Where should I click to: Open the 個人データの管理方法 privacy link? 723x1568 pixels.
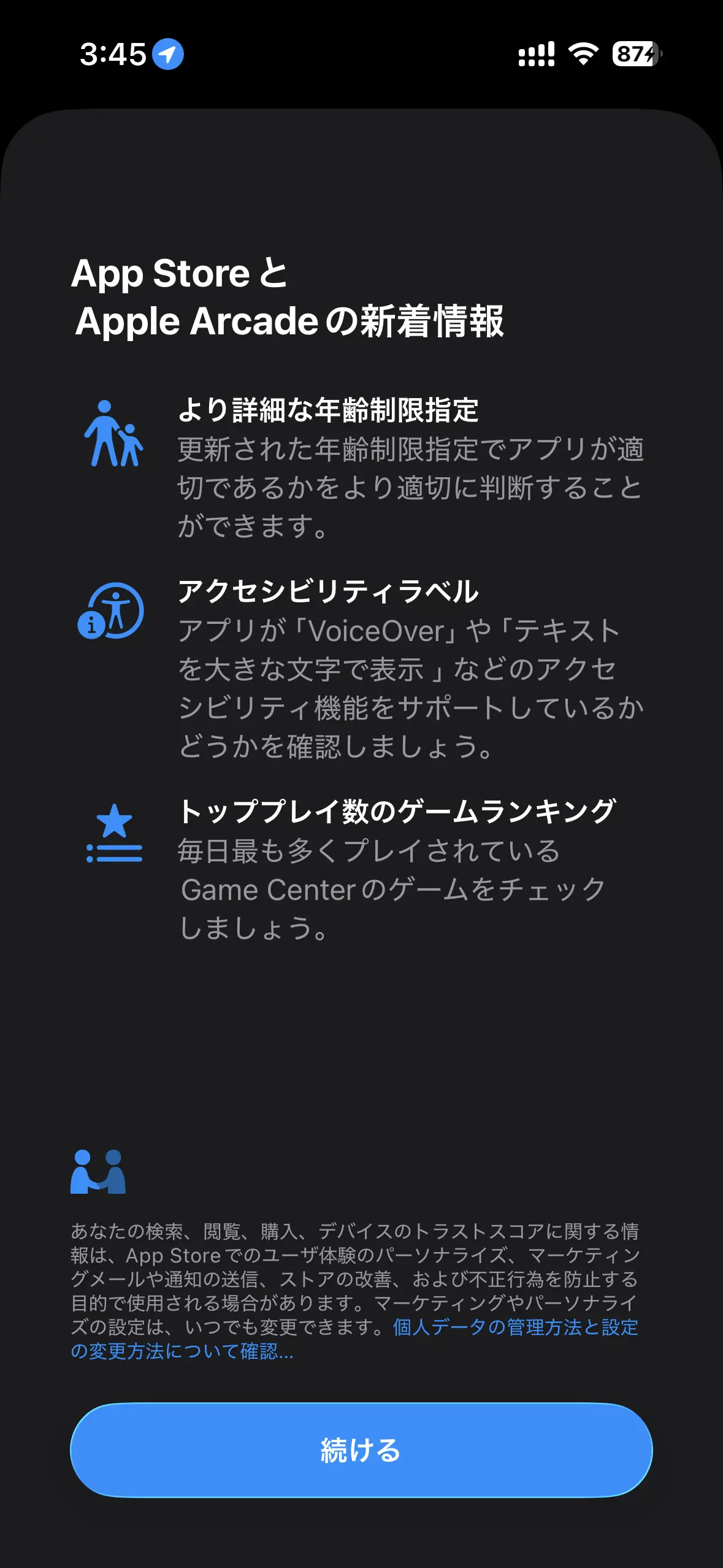(x=515, y=1327)
